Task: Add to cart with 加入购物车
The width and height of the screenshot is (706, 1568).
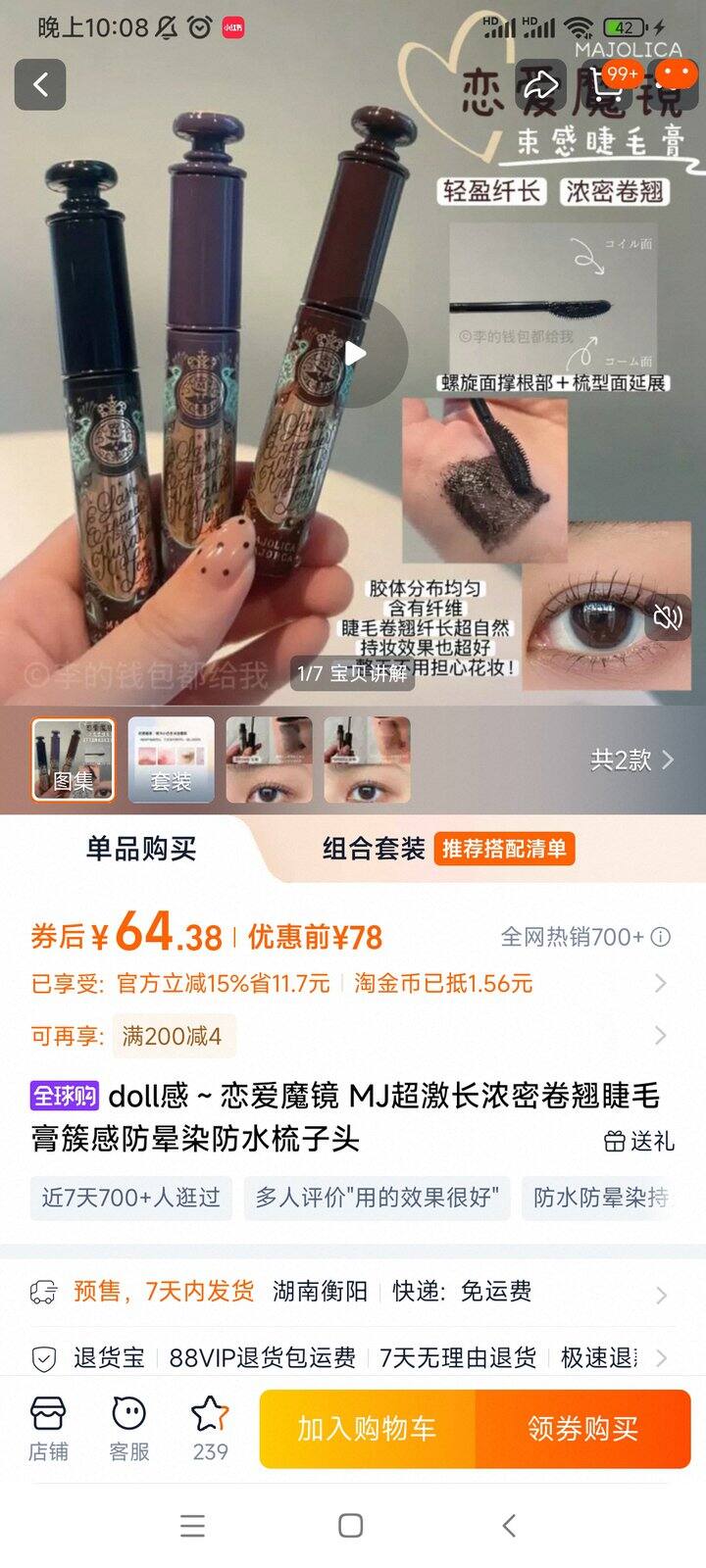Action: (367, 1429)
